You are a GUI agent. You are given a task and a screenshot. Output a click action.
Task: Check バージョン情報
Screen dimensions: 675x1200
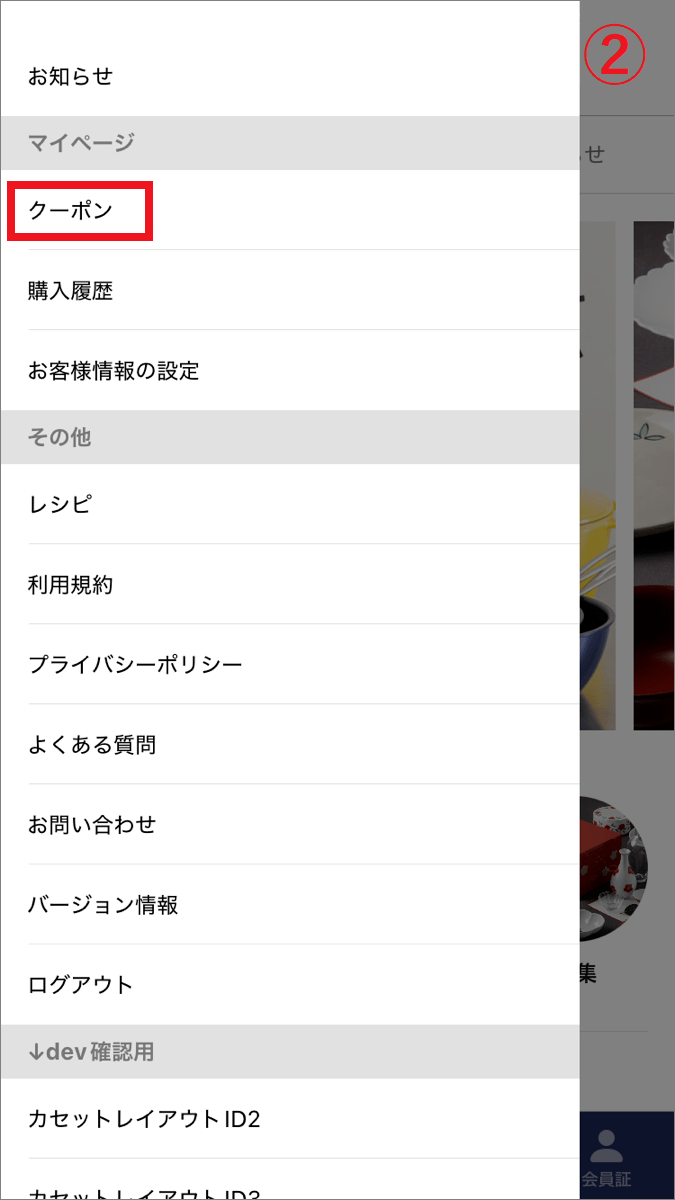tap(103, 905)
